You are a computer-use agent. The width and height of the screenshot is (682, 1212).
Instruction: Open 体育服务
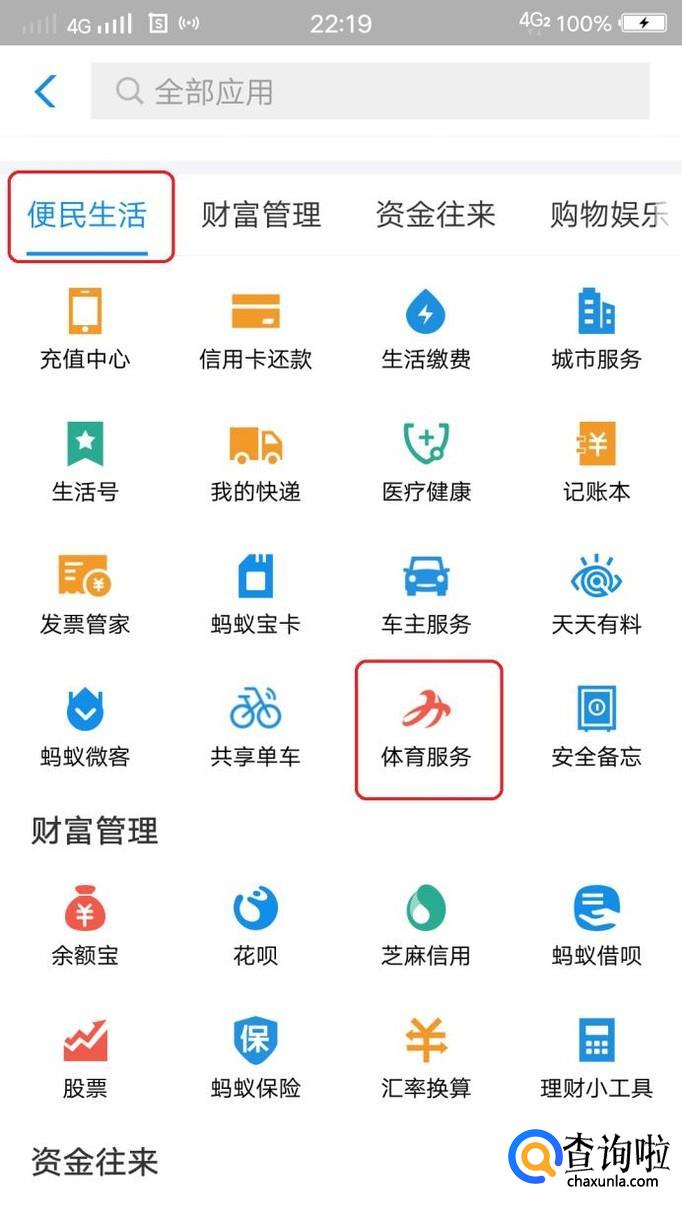pyautogui.click(x=426, y=726)
